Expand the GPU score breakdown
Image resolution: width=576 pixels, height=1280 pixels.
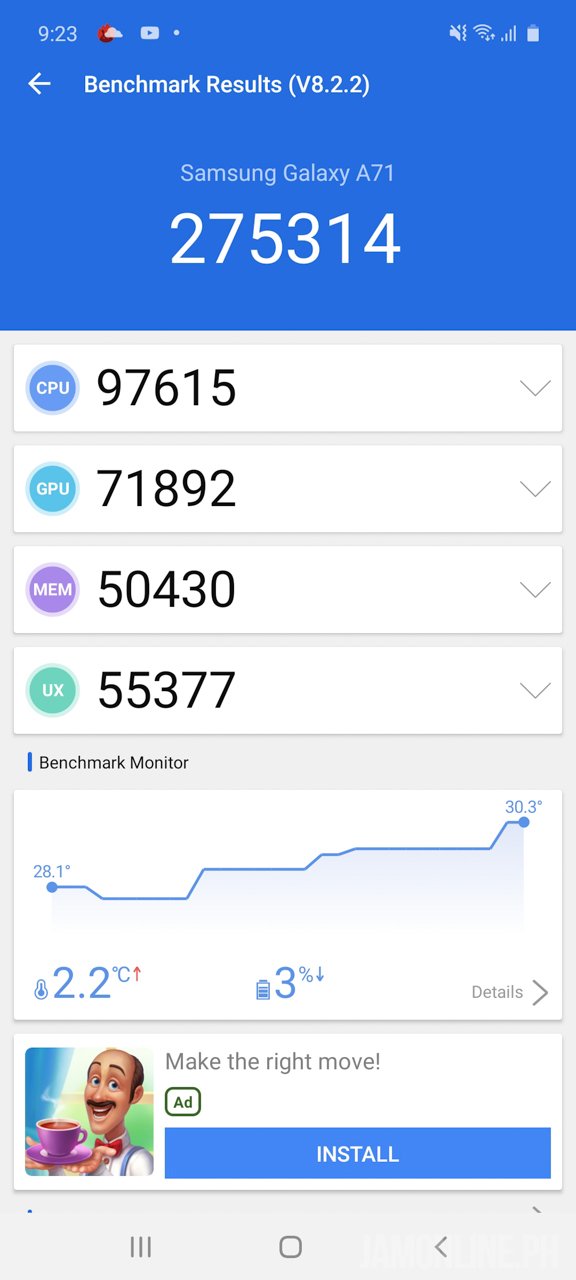(535, 489)
